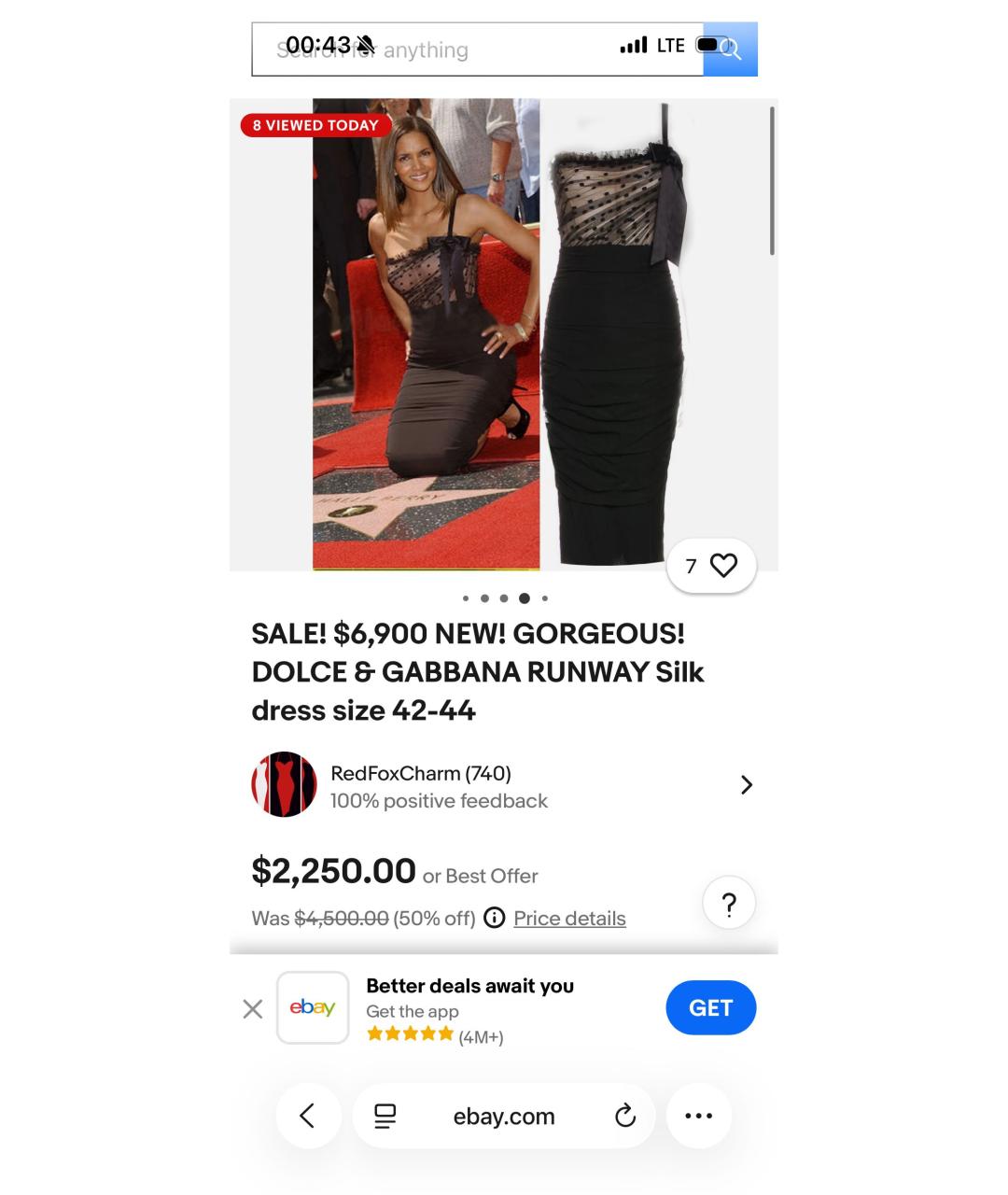Open Price details link
1008x1195 pixels.
569,919
